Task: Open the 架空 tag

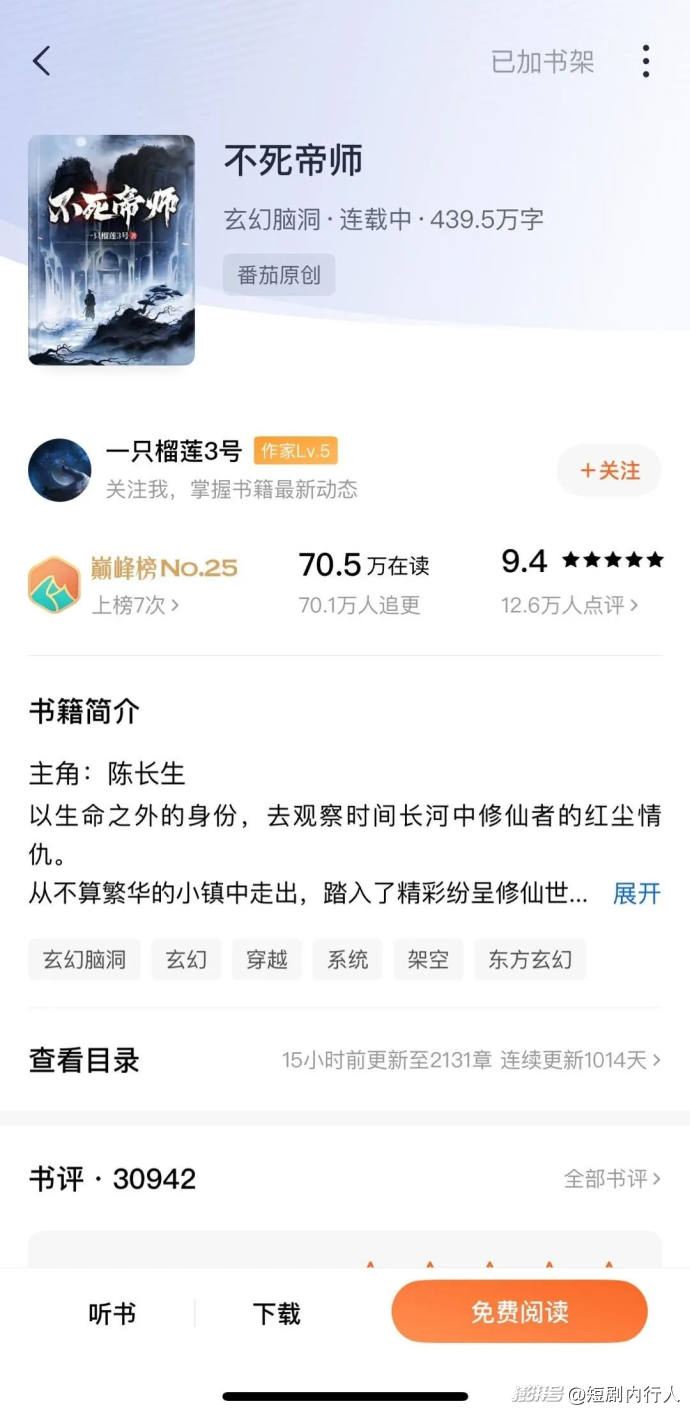Action: tap(428, 960)
